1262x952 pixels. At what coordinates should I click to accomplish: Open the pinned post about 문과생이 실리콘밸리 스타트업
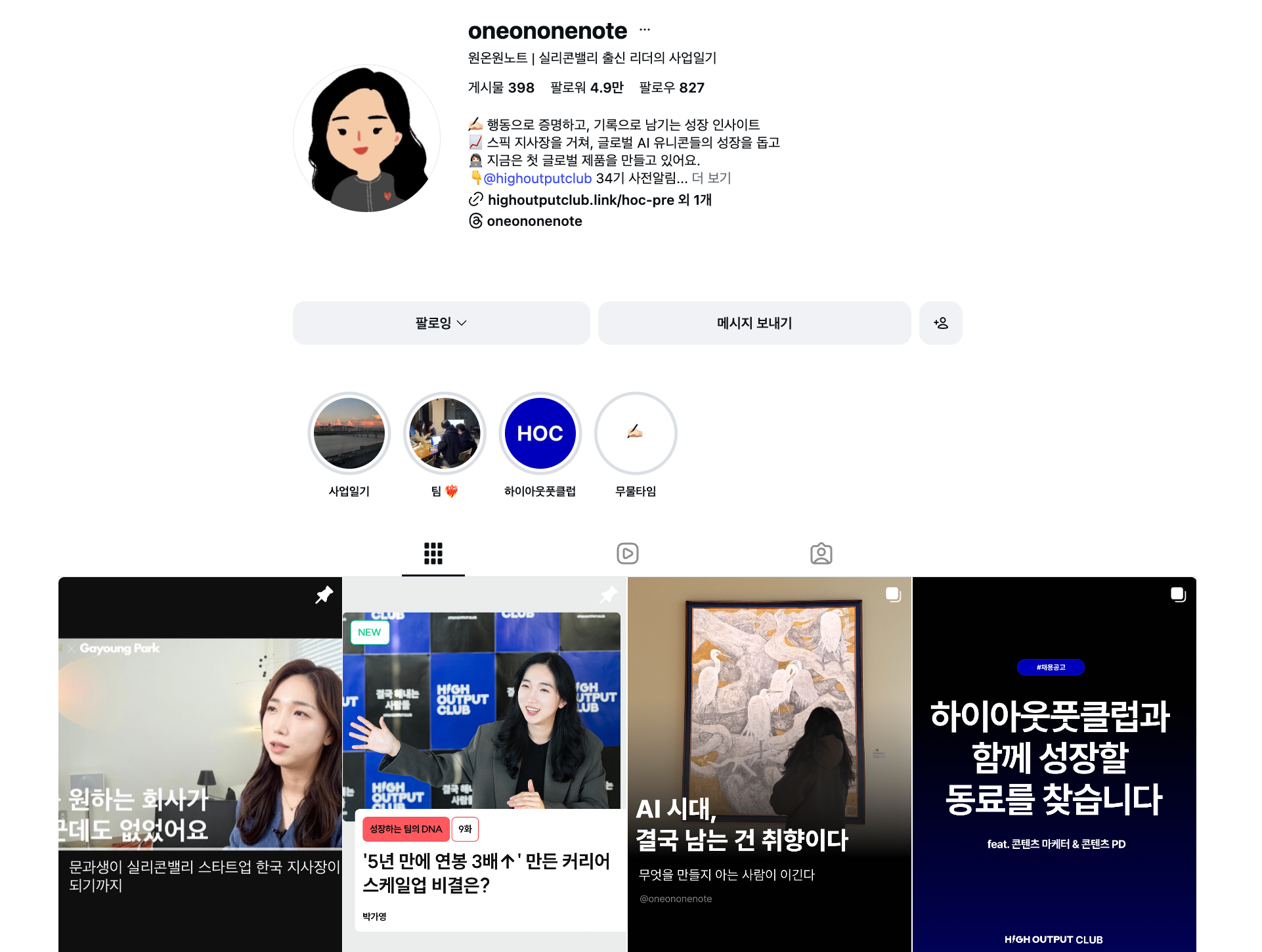click(200, 762)
